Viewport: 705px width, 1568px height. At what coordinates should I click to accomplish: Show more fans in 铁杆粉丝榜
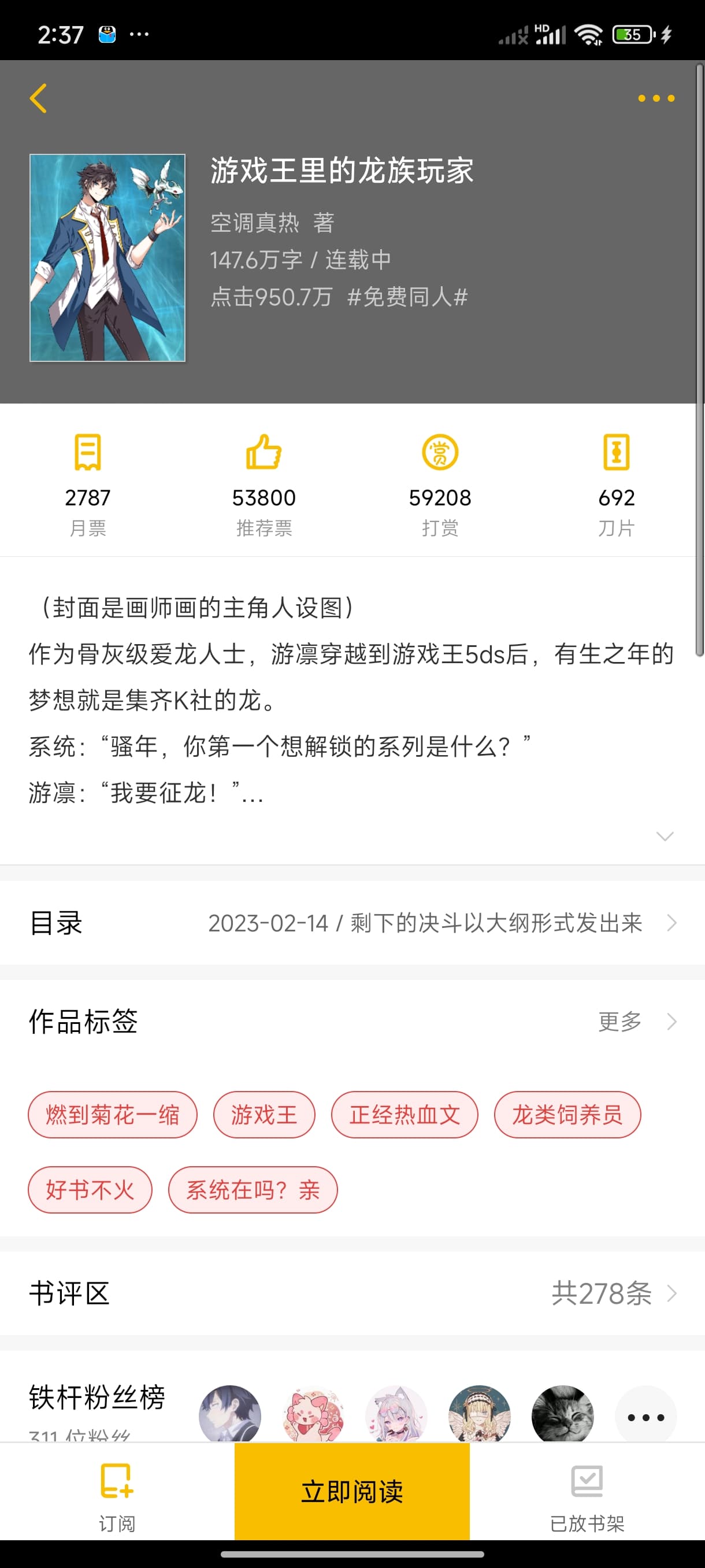tap(645, 1417)
